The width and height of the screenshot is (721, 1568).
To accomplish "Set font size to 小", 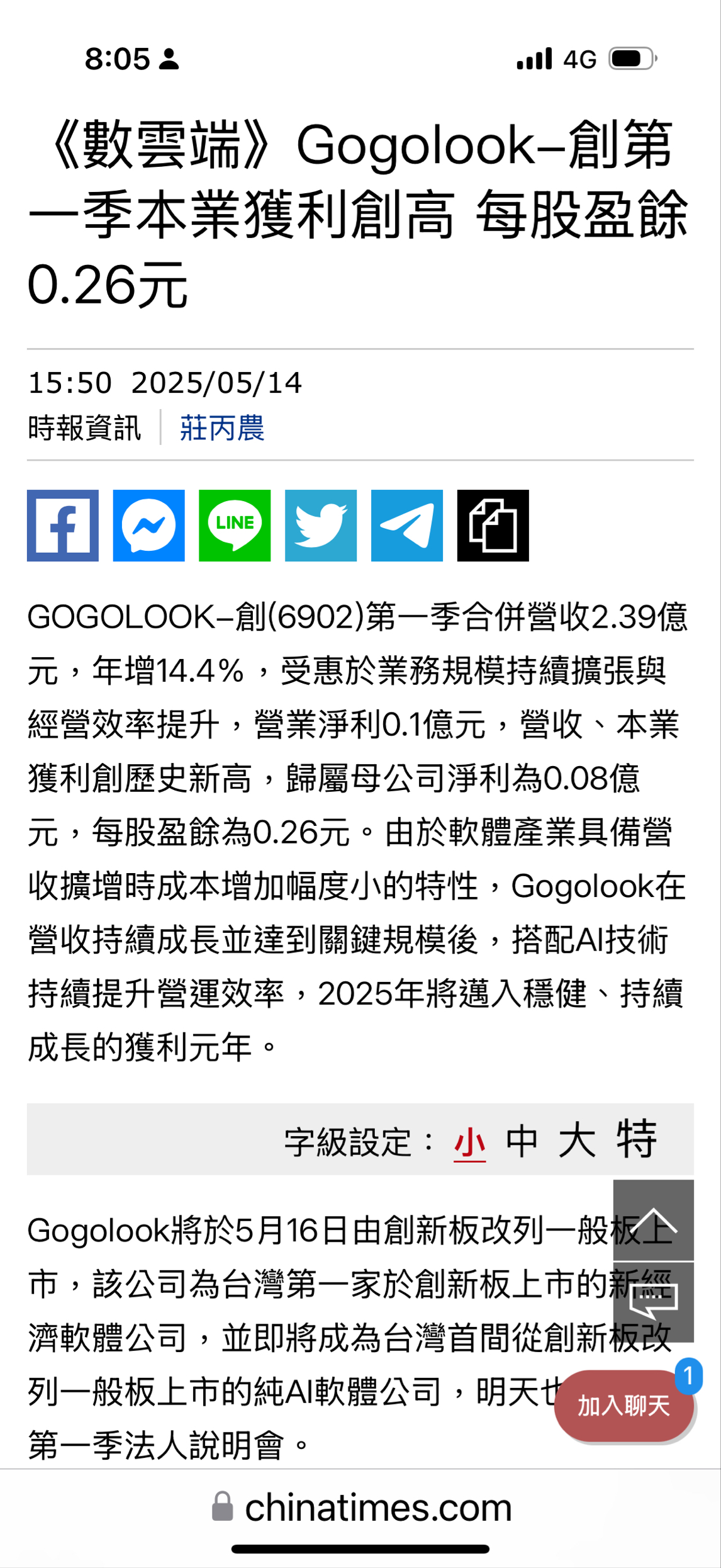I will coord(470,1142).
